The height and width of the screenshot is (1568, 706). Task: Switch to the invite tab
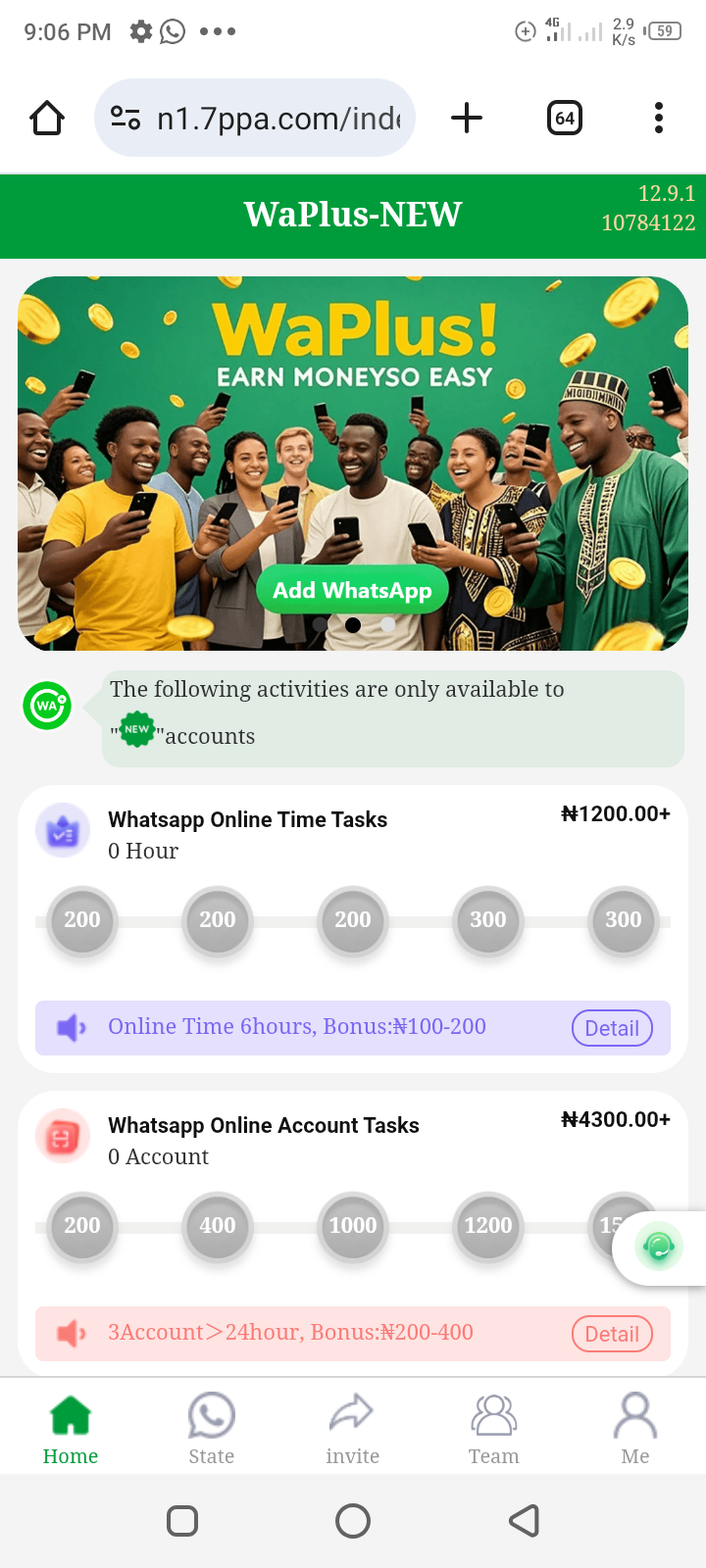352,1429
